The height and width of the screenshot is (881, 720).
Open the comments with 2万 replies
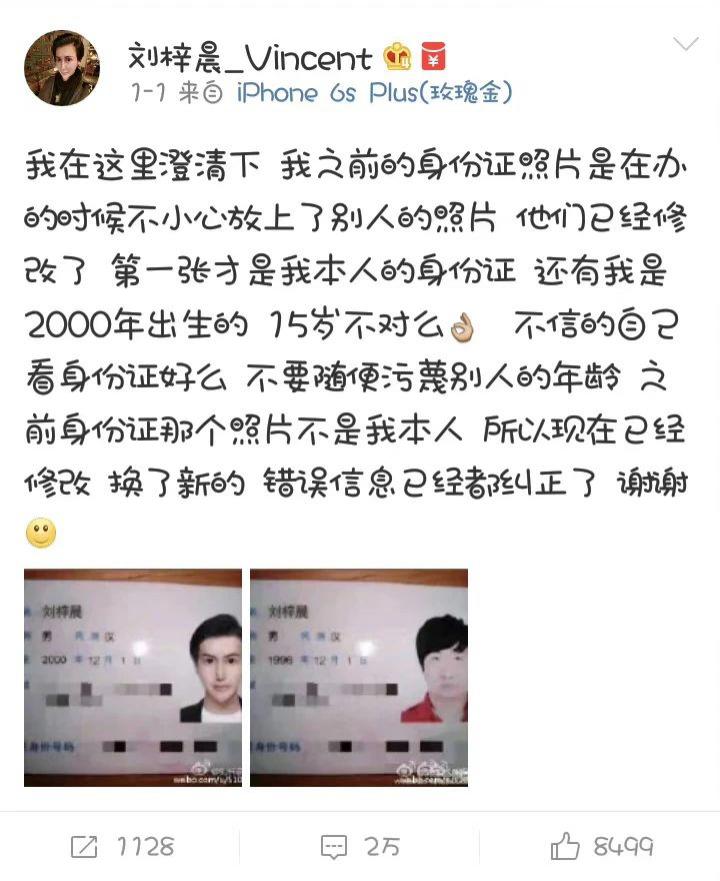[361, 847]
